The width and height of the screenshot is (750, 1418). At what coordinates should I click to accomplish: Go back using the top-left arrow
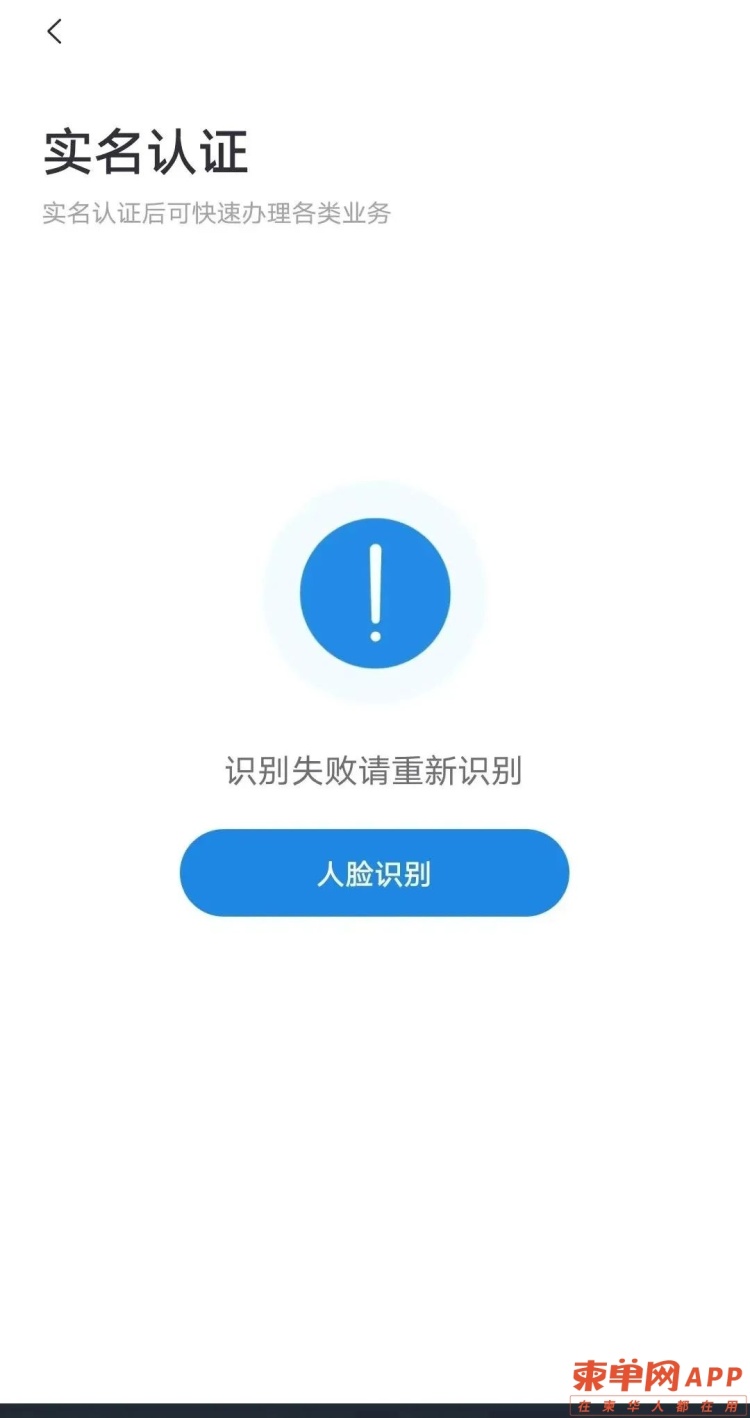coord(55,32)
